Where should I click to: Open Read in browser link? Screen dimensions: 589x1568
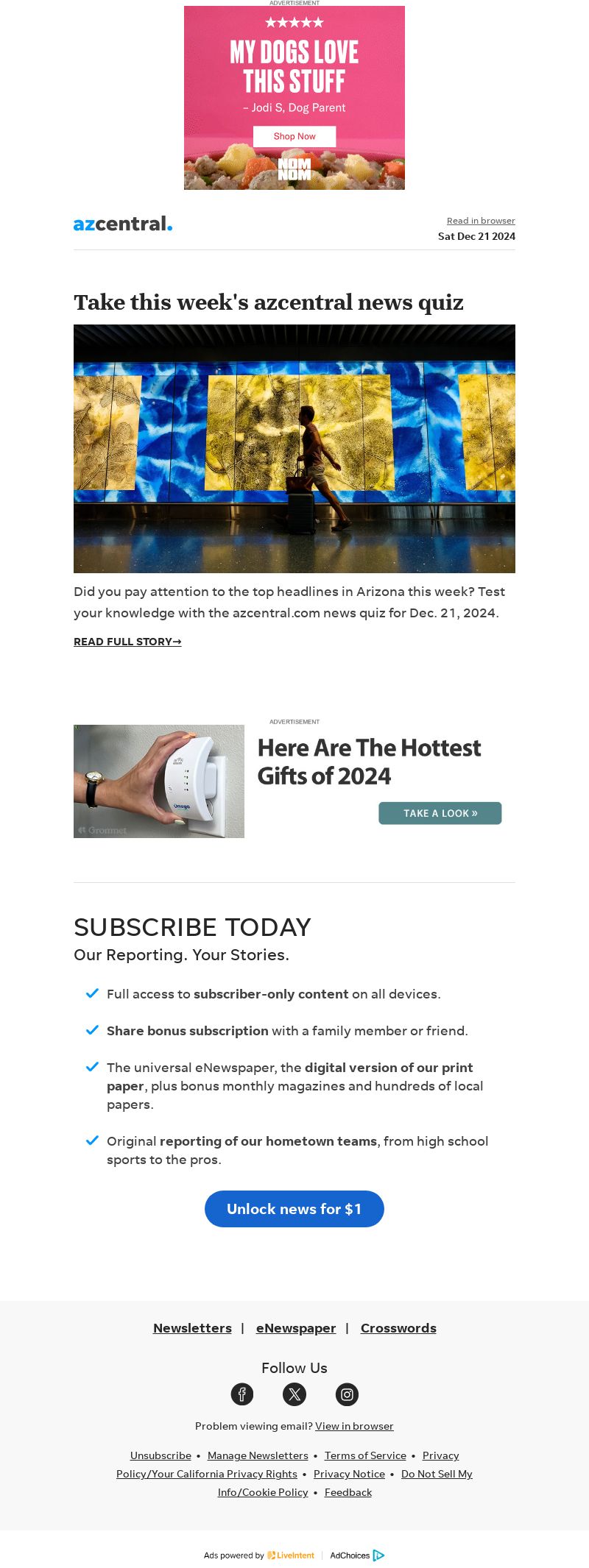tap(481, 221)
